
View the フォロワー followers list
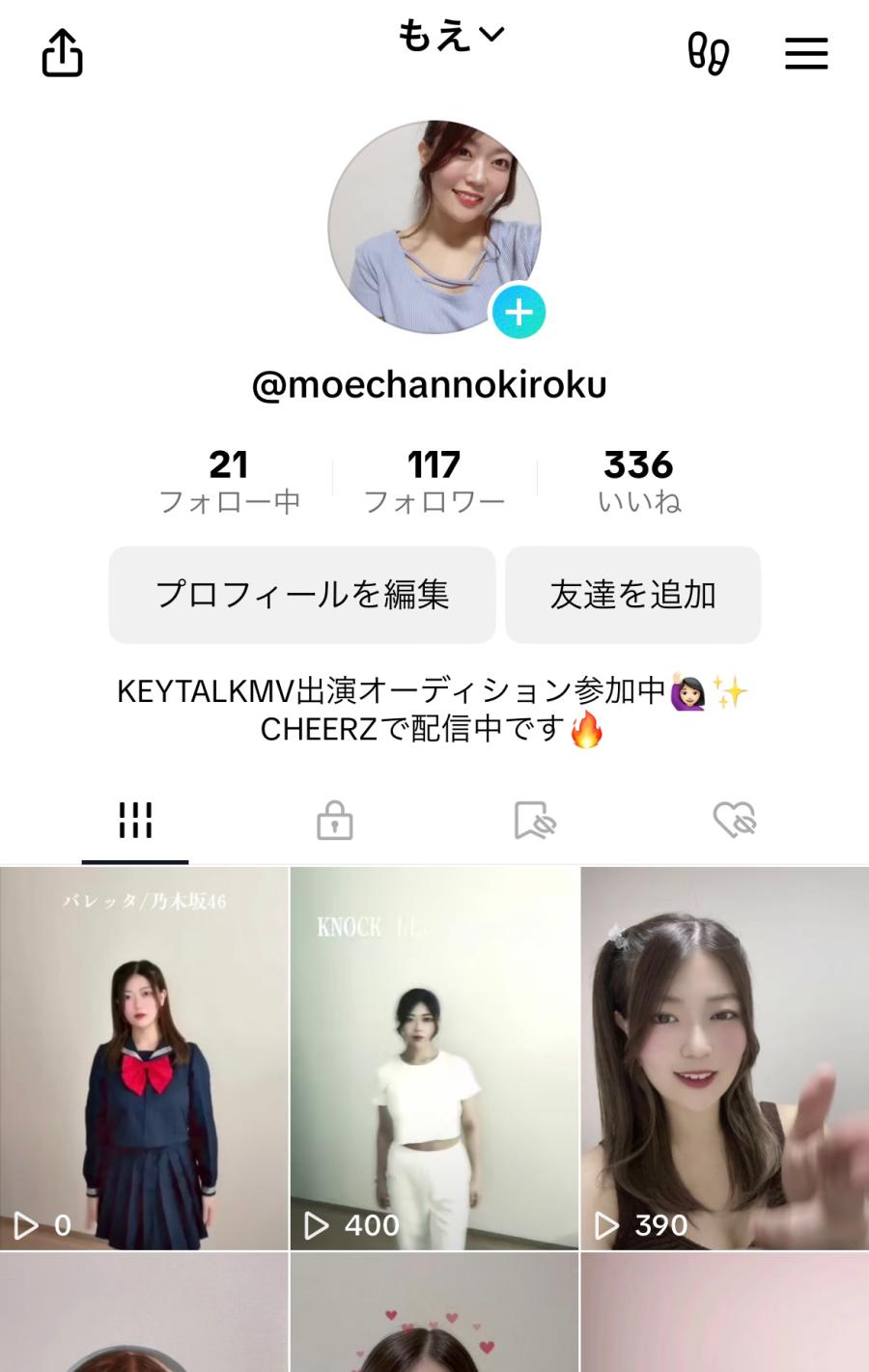(434, 480)
